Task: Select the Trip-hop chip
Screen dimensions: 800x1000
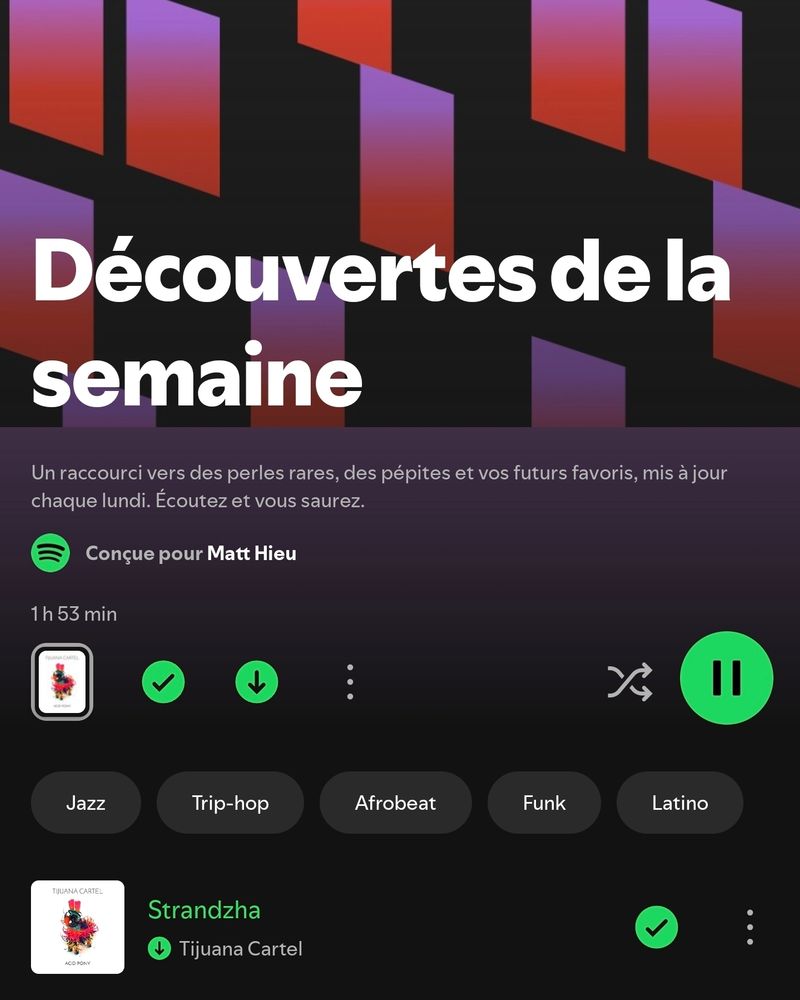Action: coord(230,802)
